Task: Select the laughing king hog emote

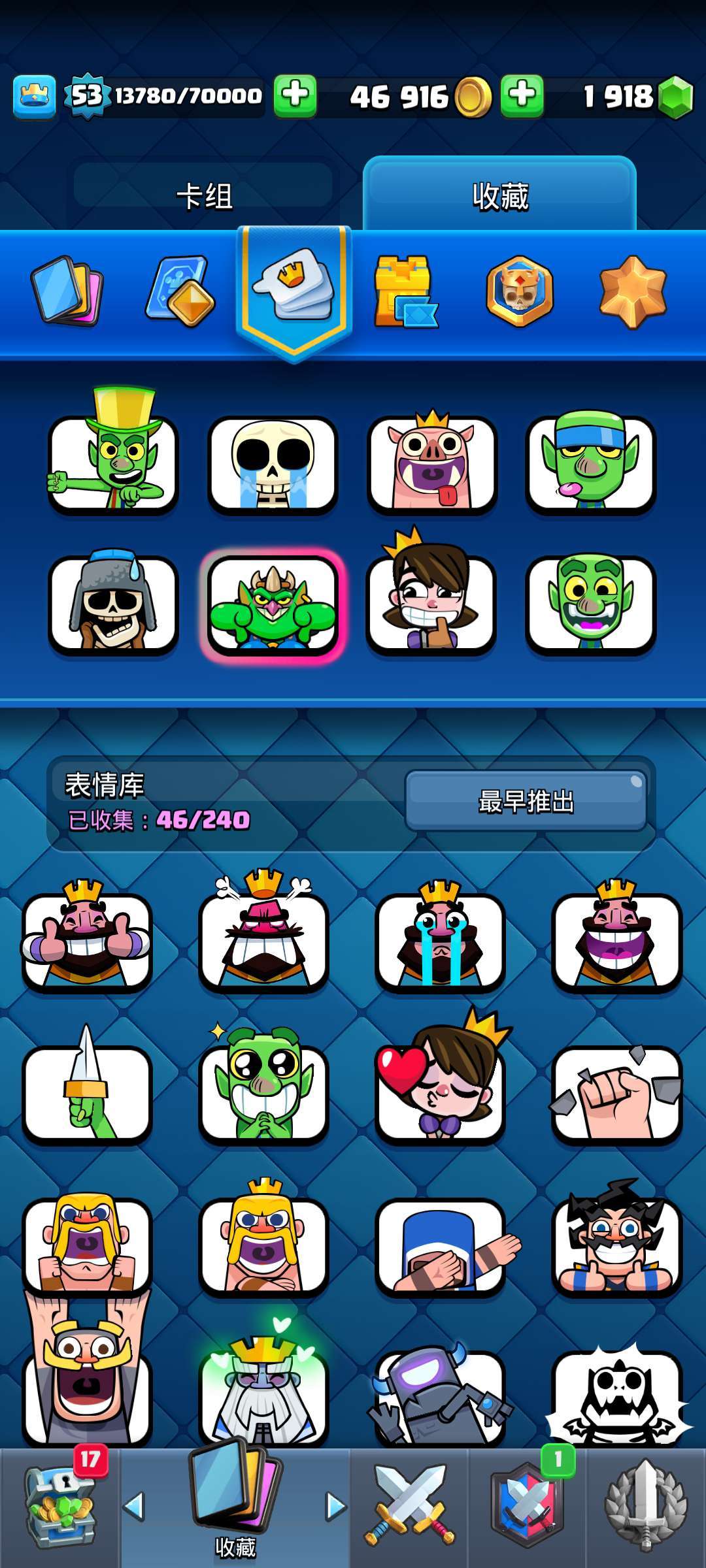Action: click(431, 463)
